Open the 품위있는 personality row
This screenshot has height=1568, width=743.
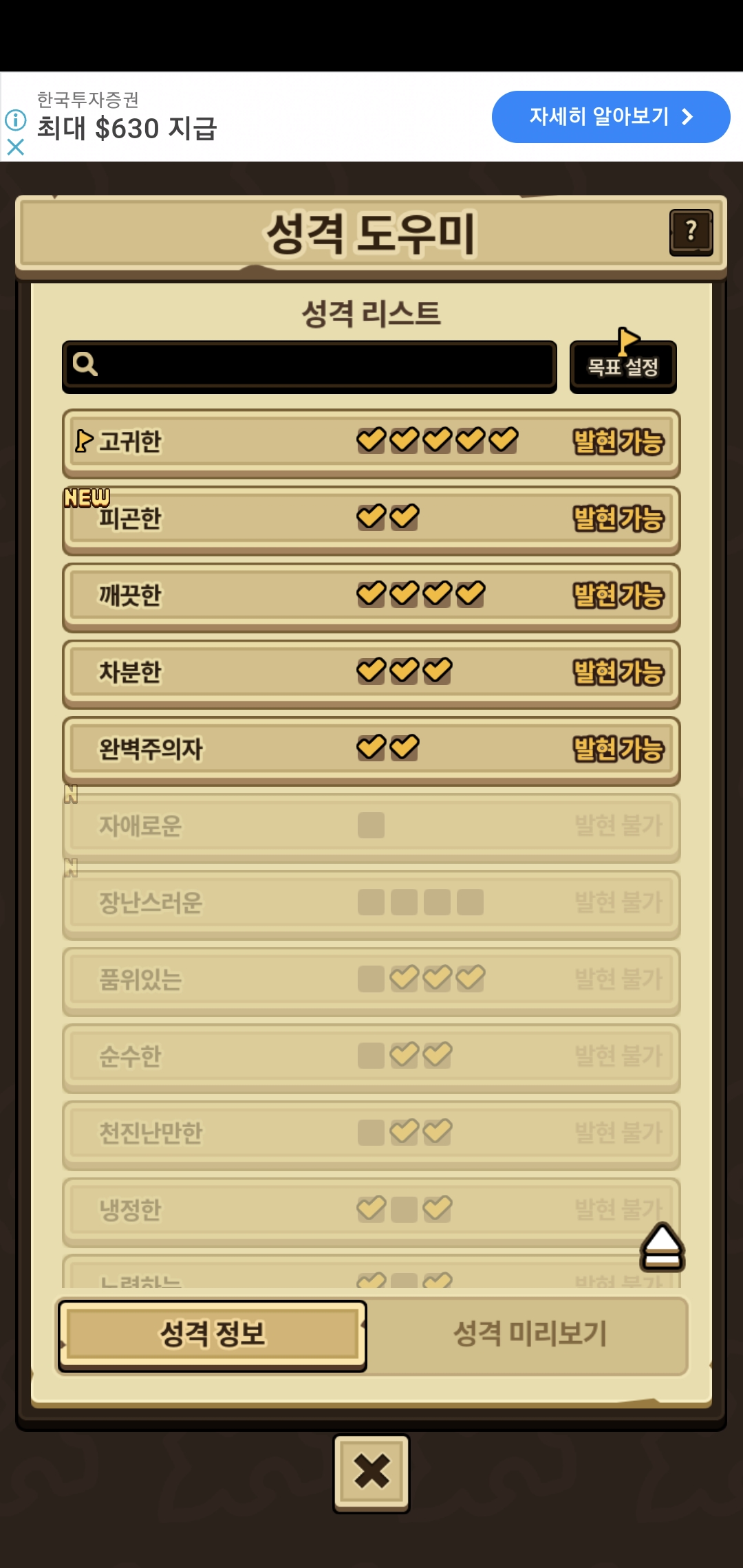pos(371,981)
